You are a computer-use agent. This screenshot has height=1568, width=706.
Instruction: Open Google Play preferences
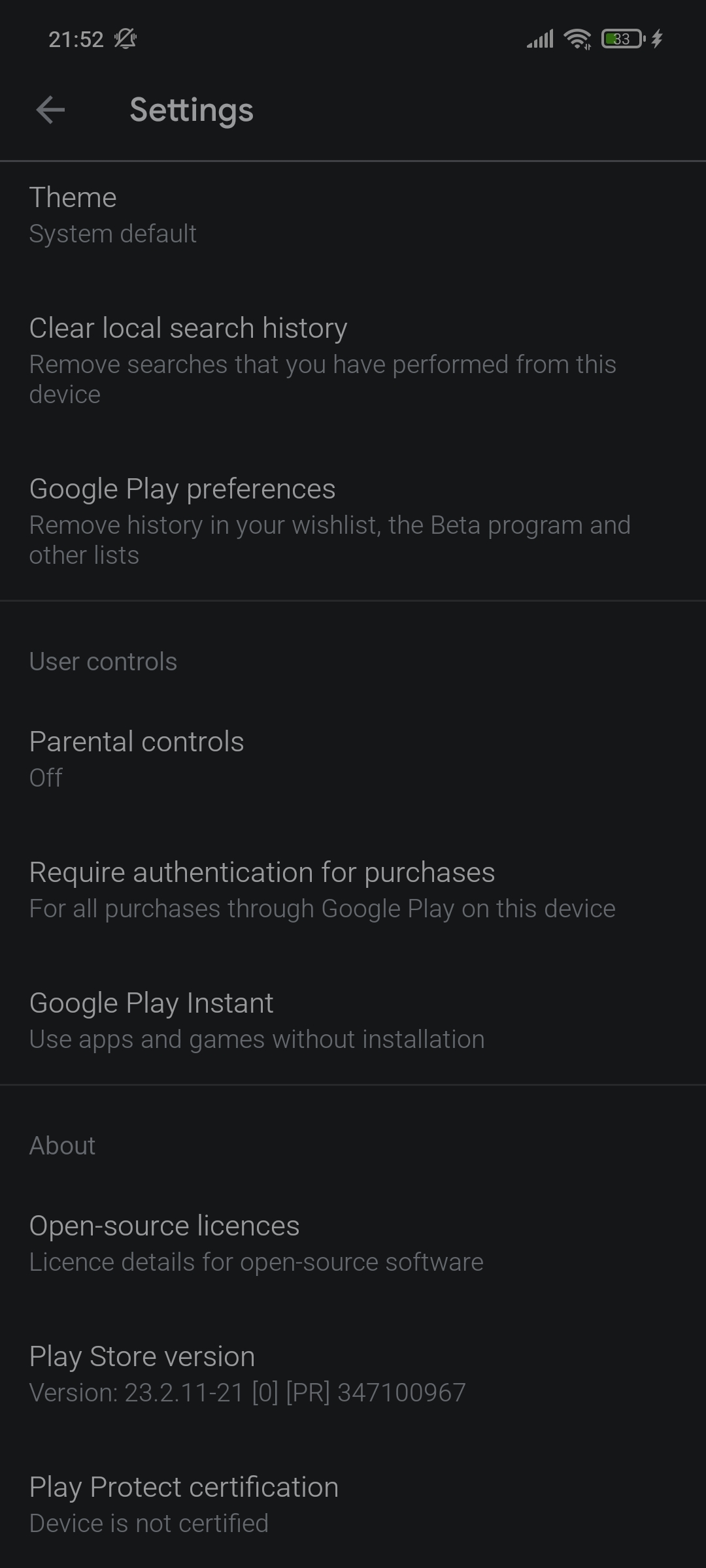tap(353, 521)
